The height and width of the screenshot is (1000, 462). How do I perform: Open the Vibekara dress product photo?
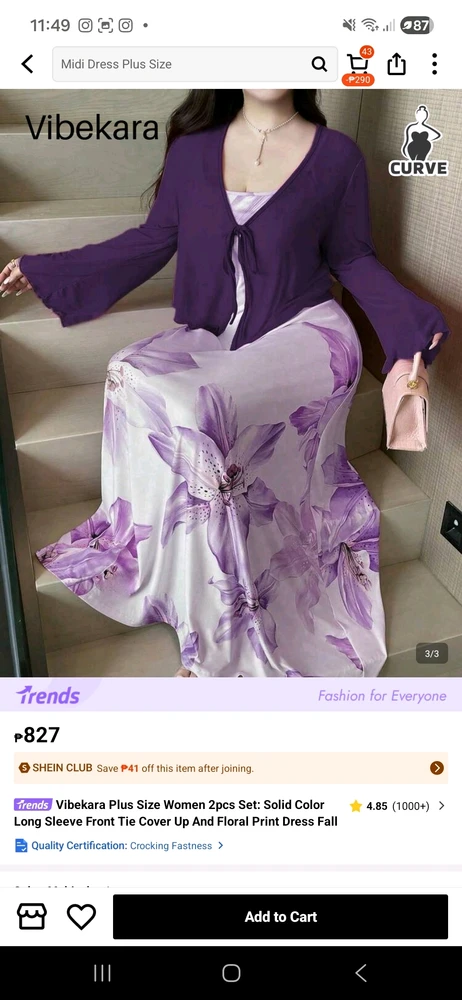click(231, 383)
